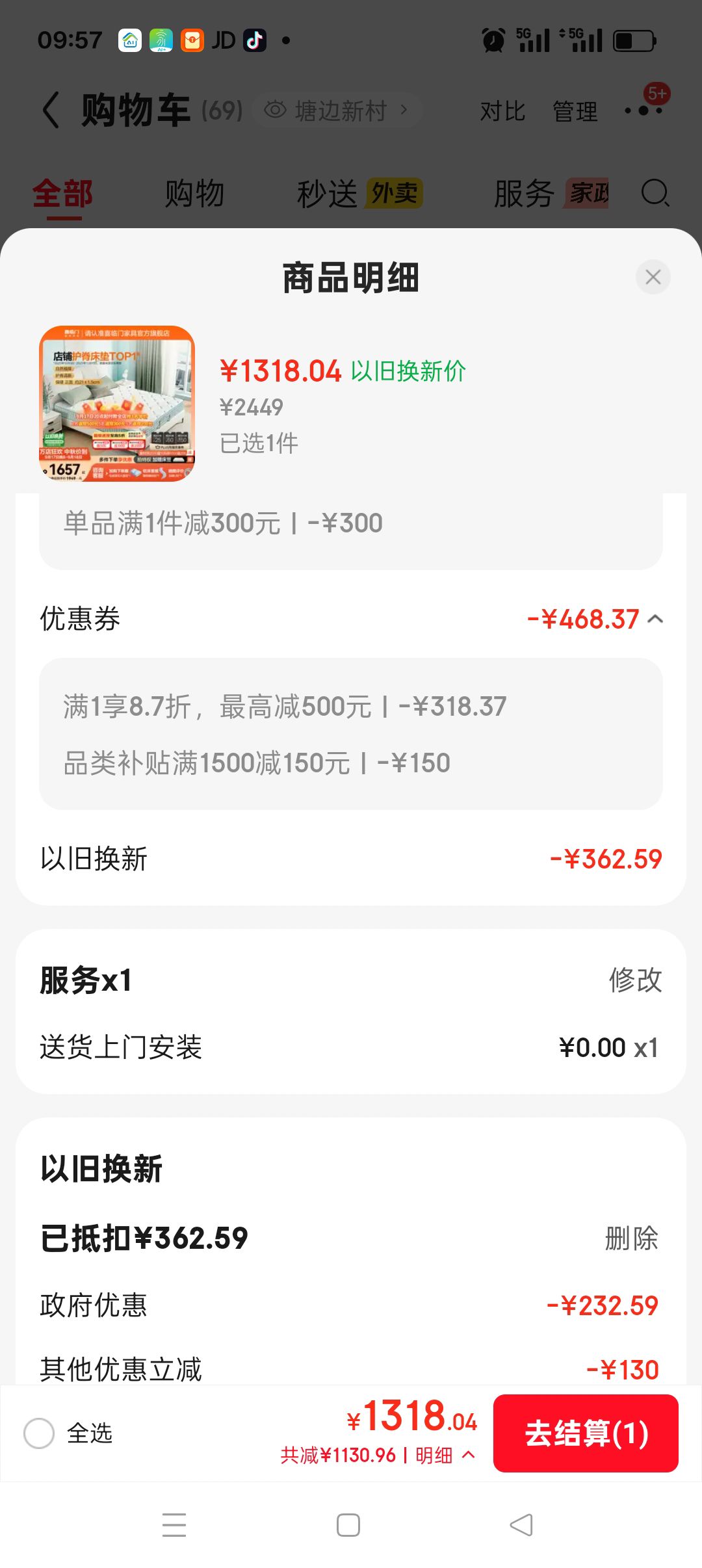This screenshot has height=1568, width=702.
Task: Open the system recent apps view
Action: point(174,1524)
